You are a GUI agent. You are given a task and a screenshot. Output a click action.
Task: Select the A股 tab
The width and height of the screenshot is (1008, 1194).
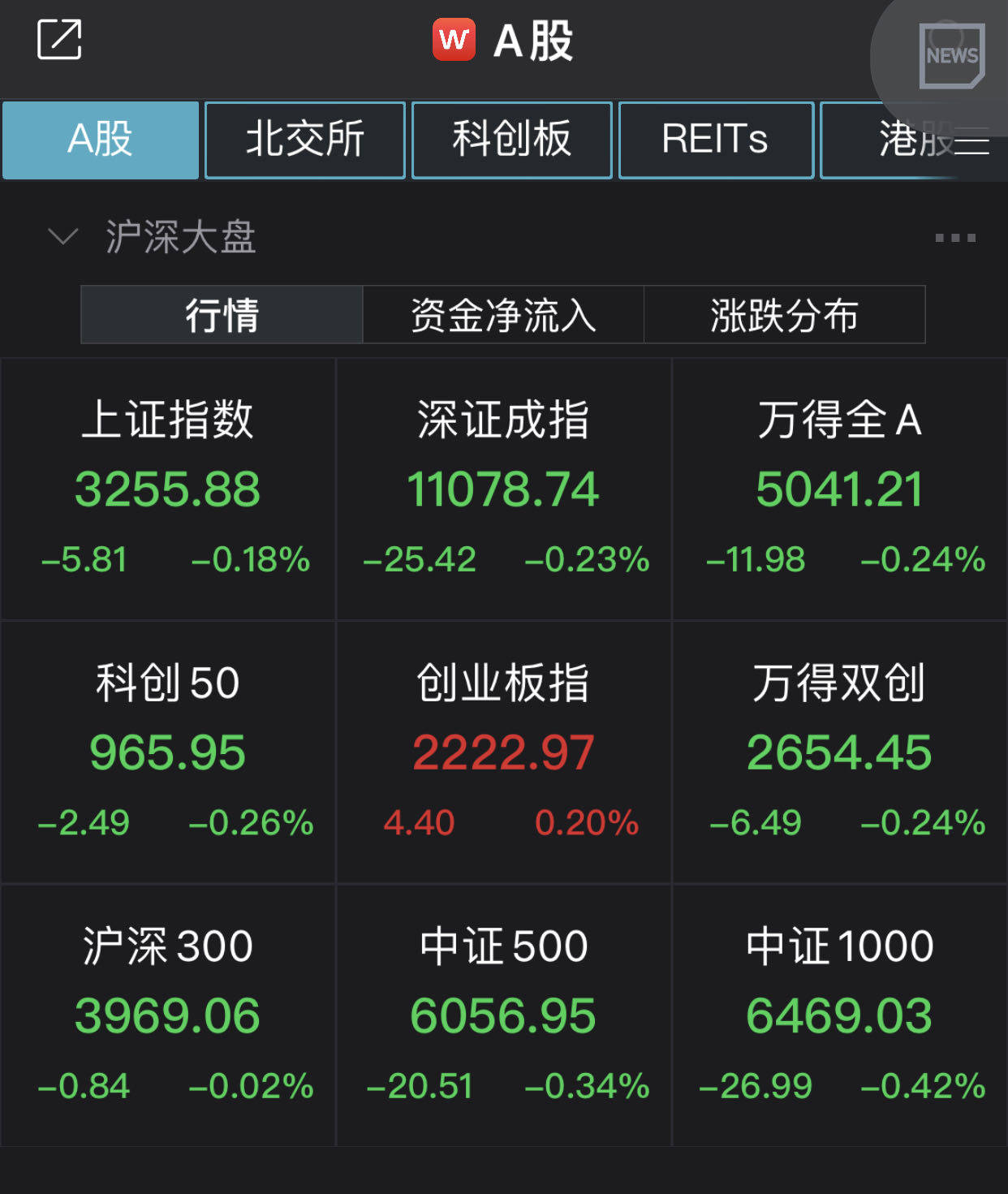(100, 140)
